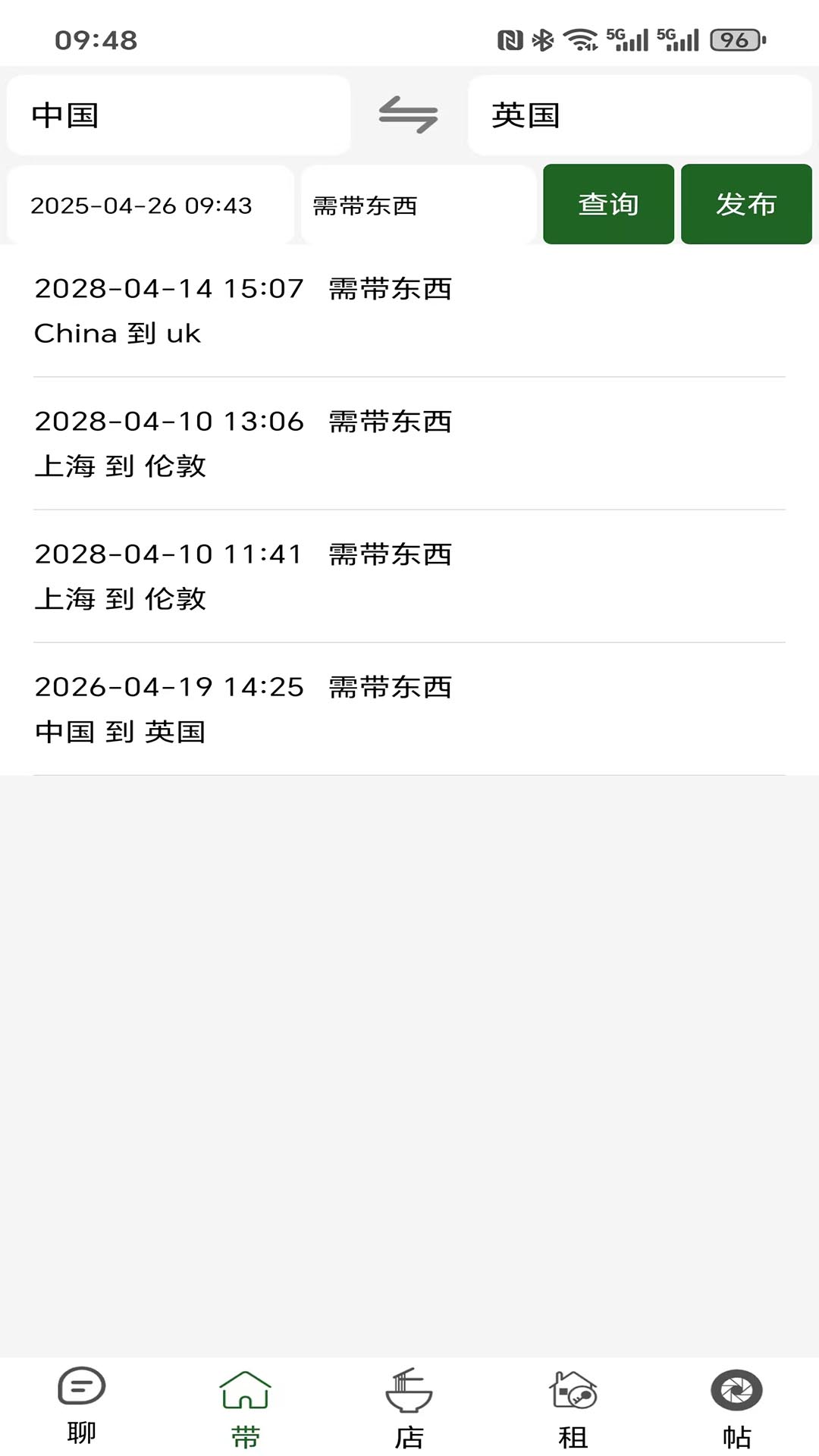Edit the origin field 中国
Viewport: 819px width, 1456px height.
[178, 115]
